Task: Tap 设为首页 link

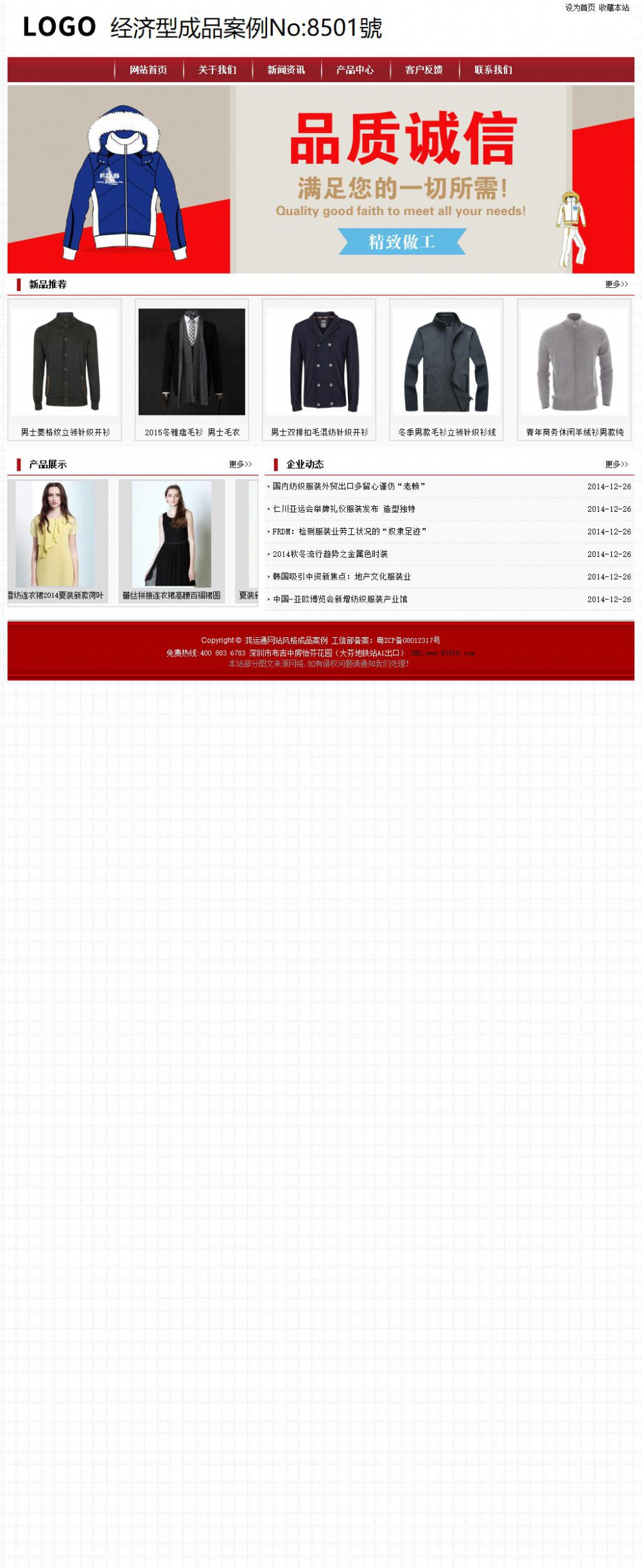Action: pos(580,8)
